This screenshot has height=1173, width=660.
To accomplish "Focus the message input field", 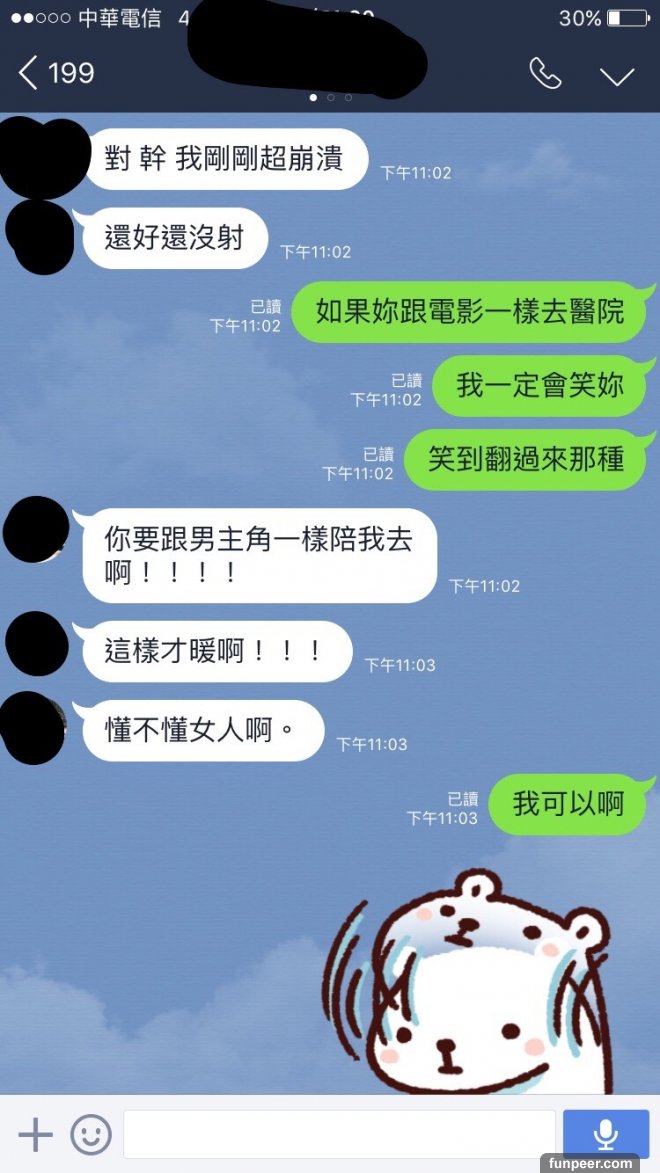I will pos(339,1134).
